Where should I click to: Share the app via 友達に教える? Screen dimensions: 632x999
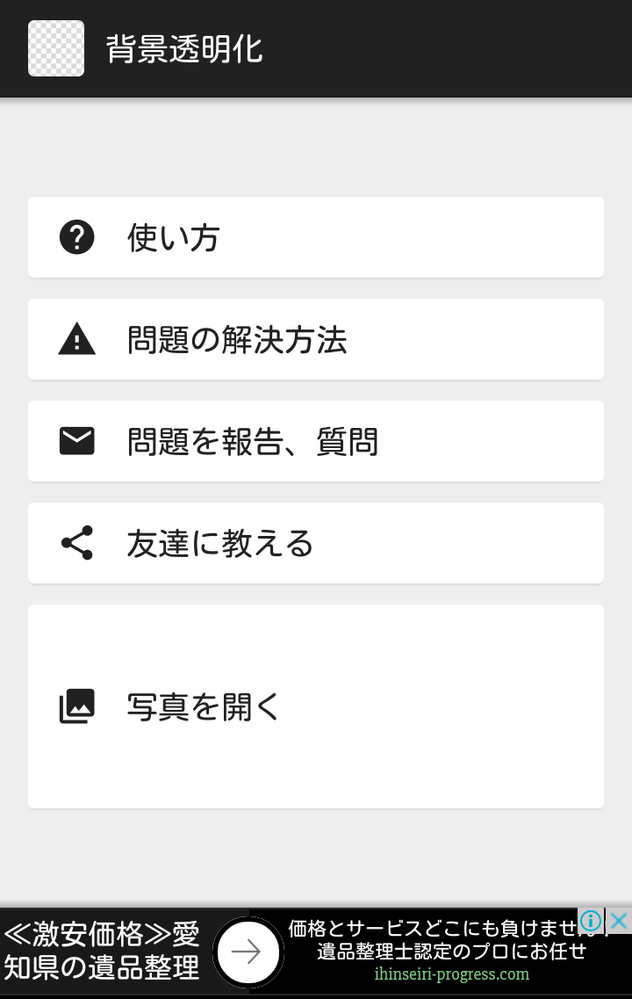pos(315,544)
